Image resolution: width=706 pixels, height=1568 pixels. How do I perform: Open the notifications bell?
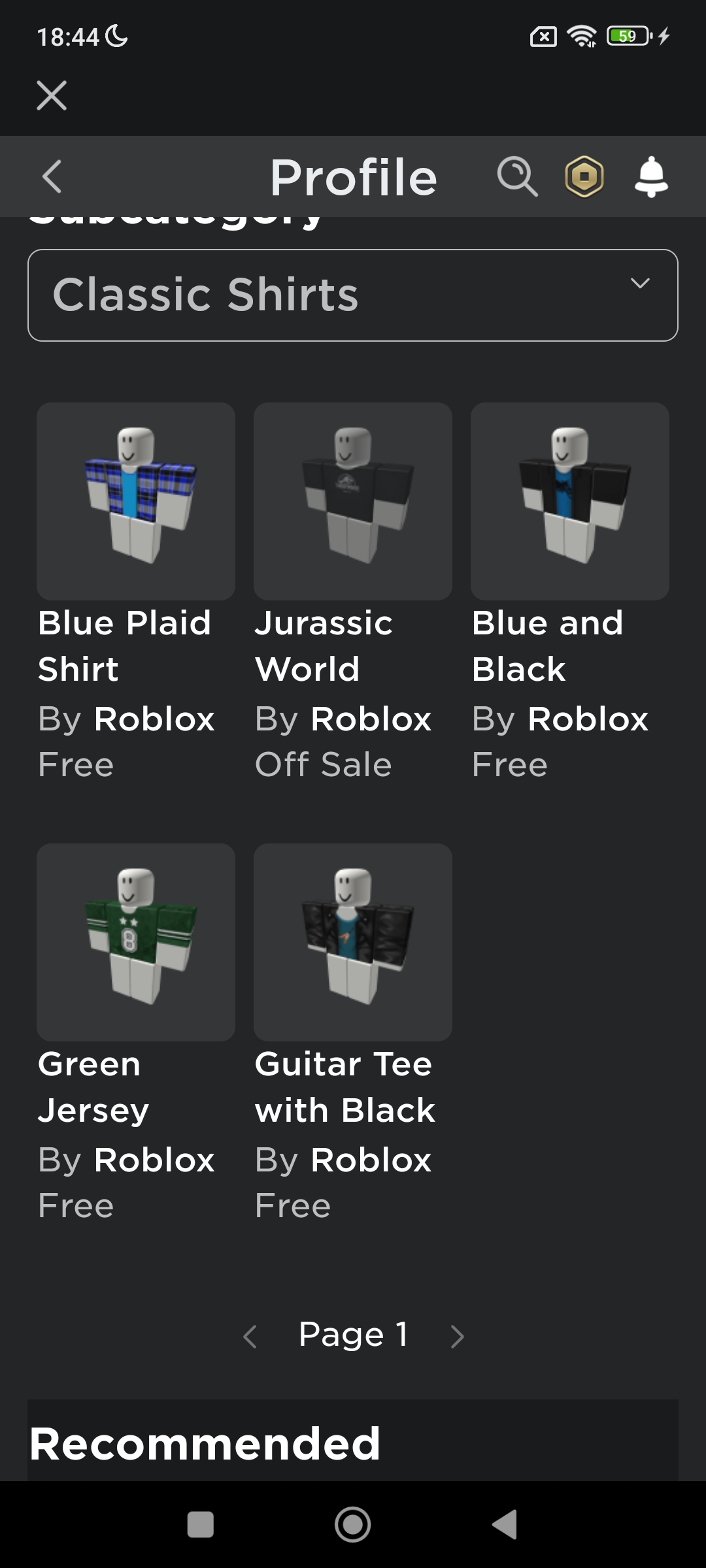651,176
